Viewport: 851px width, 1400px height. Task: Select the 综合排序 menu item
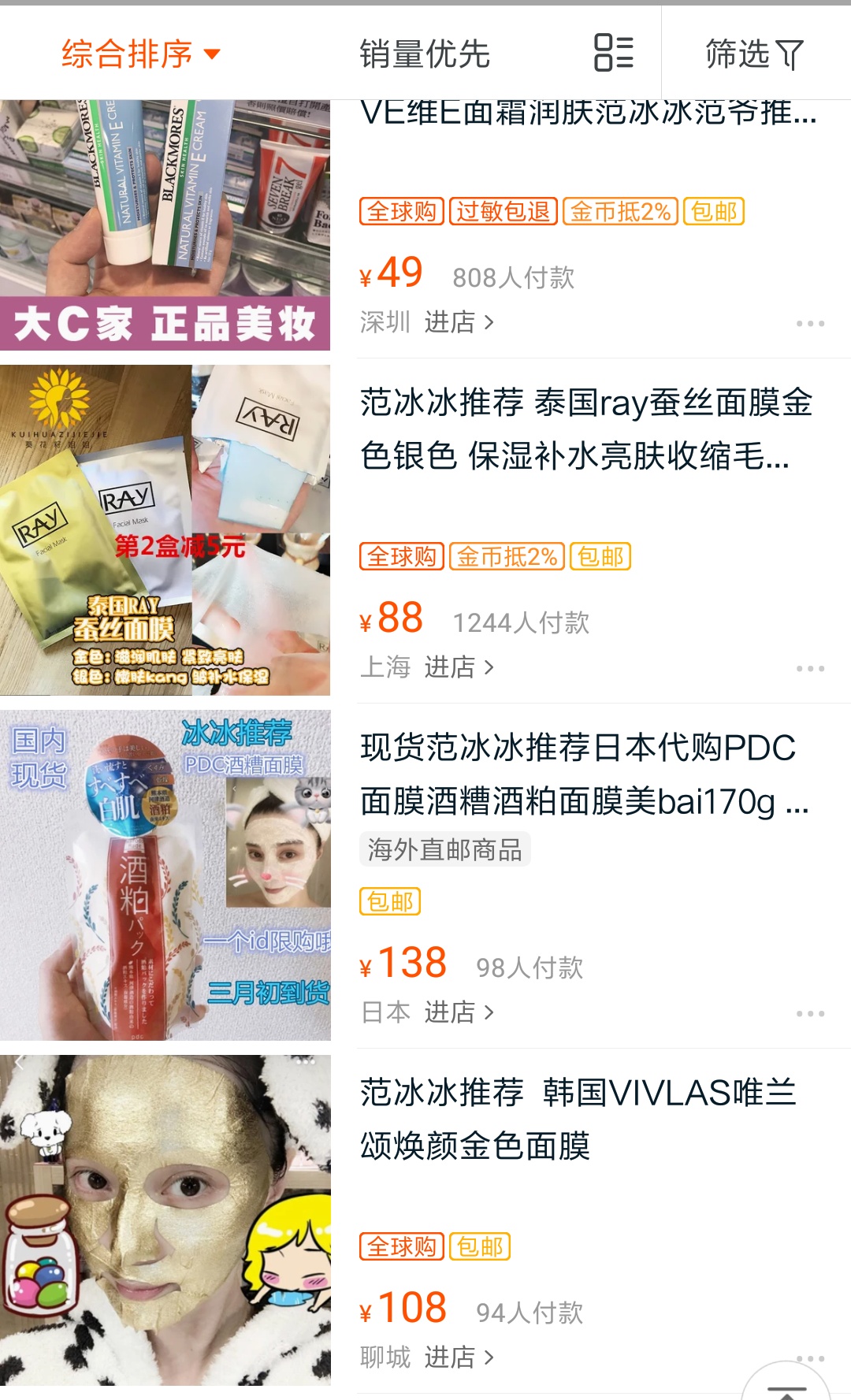pyautogui.click(x=126, y=54)
